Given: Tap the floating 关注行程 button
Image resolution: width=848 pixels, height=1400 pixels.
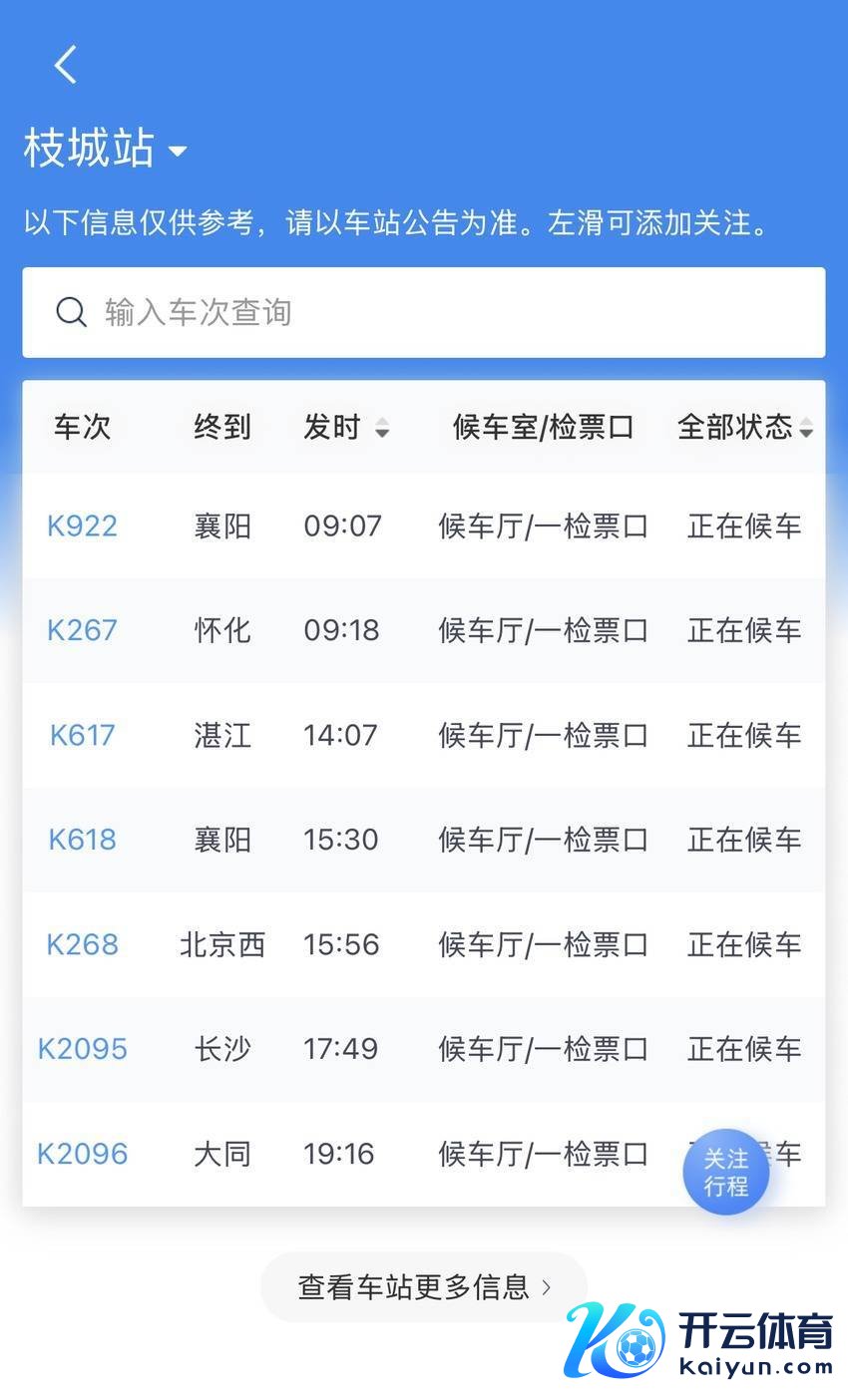Looking at the screenshot, I should pos(725,1172).
